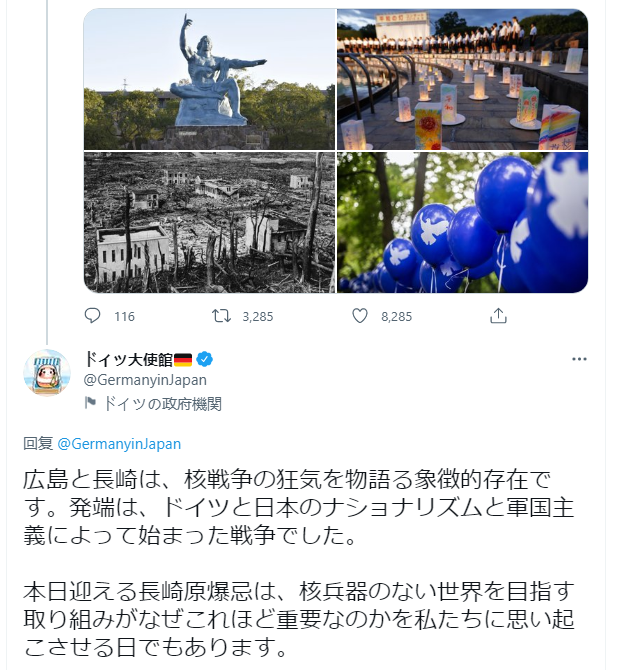The image size is (626, 670).
Task: Open the @GermanyinJapan mention after 回復
Action: (119, 443)
